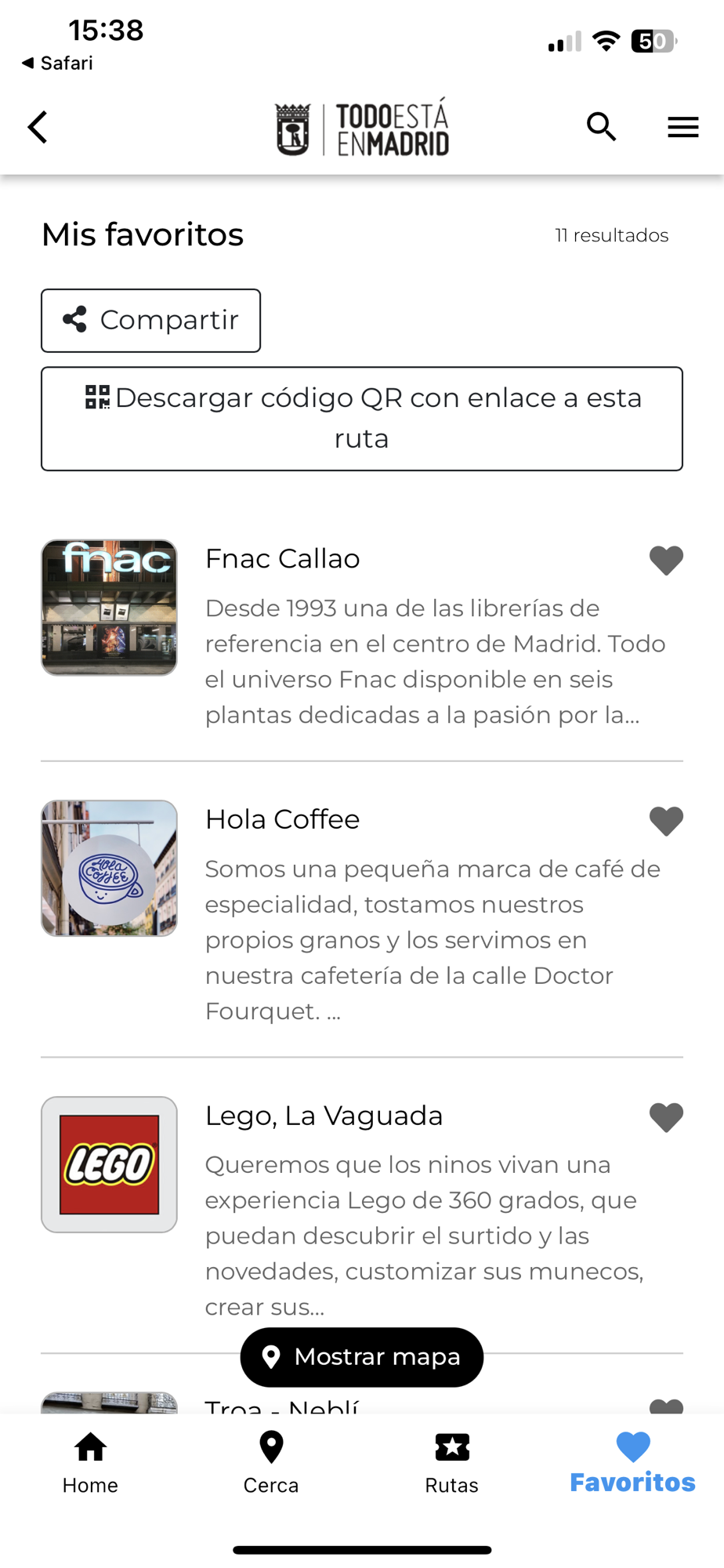Unfavorite Hola Coffee with the heart

(x=666, y=822)
